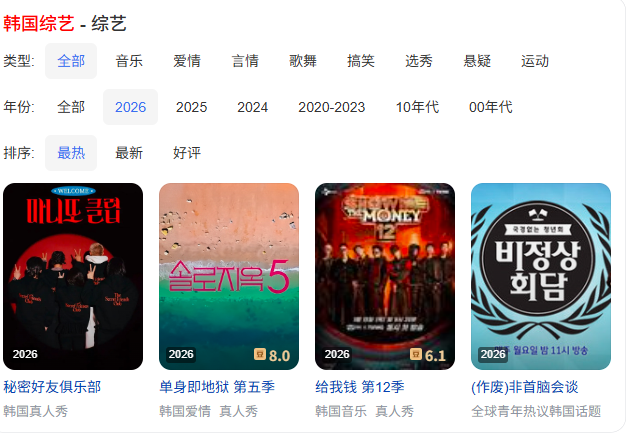Screen dimensions: 631x434
Task: Open the 秘密好友俱乐部 show card
Action: pyautogui.click(x=73, y=276)
